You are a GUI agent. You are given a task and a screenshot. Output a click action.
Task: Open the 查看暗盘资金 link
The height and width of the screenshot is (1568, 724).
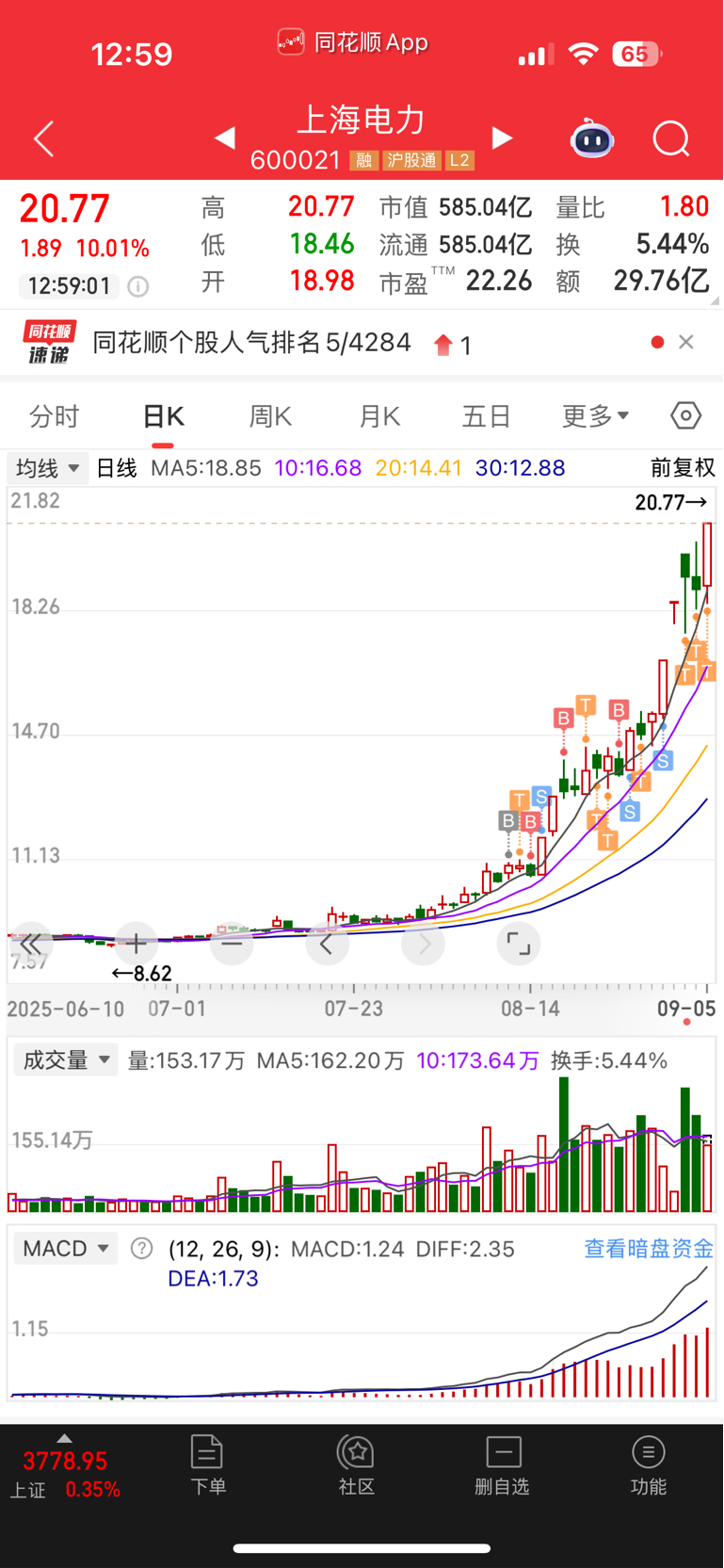[649, 1249]
